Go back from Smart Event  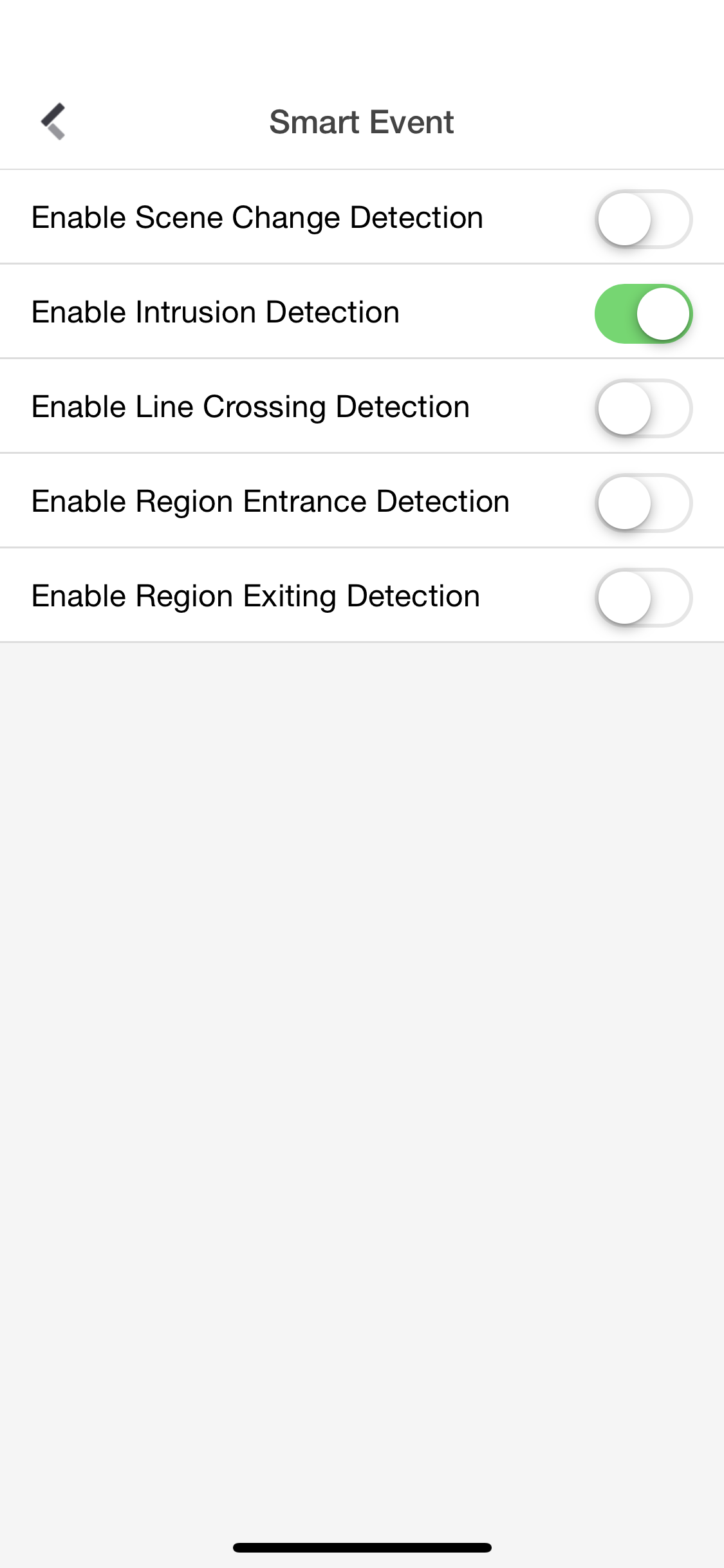point(53,121)
